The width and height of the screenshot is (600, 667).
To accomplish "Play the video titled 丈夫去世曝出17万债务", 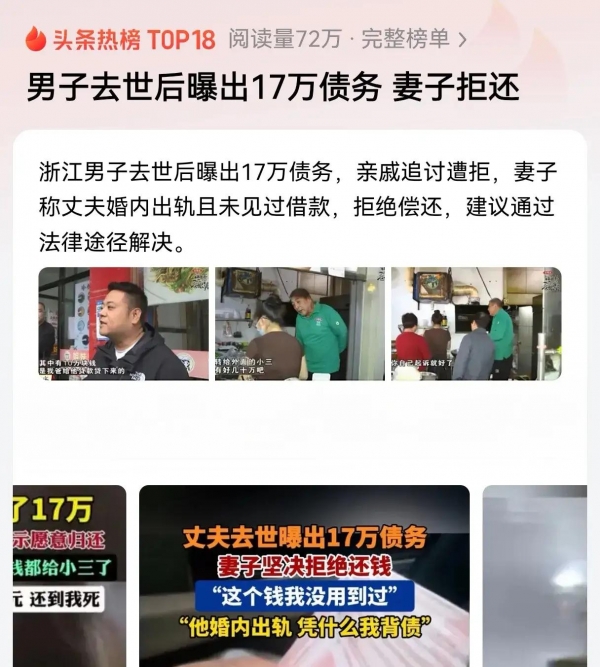I will 304,576.
